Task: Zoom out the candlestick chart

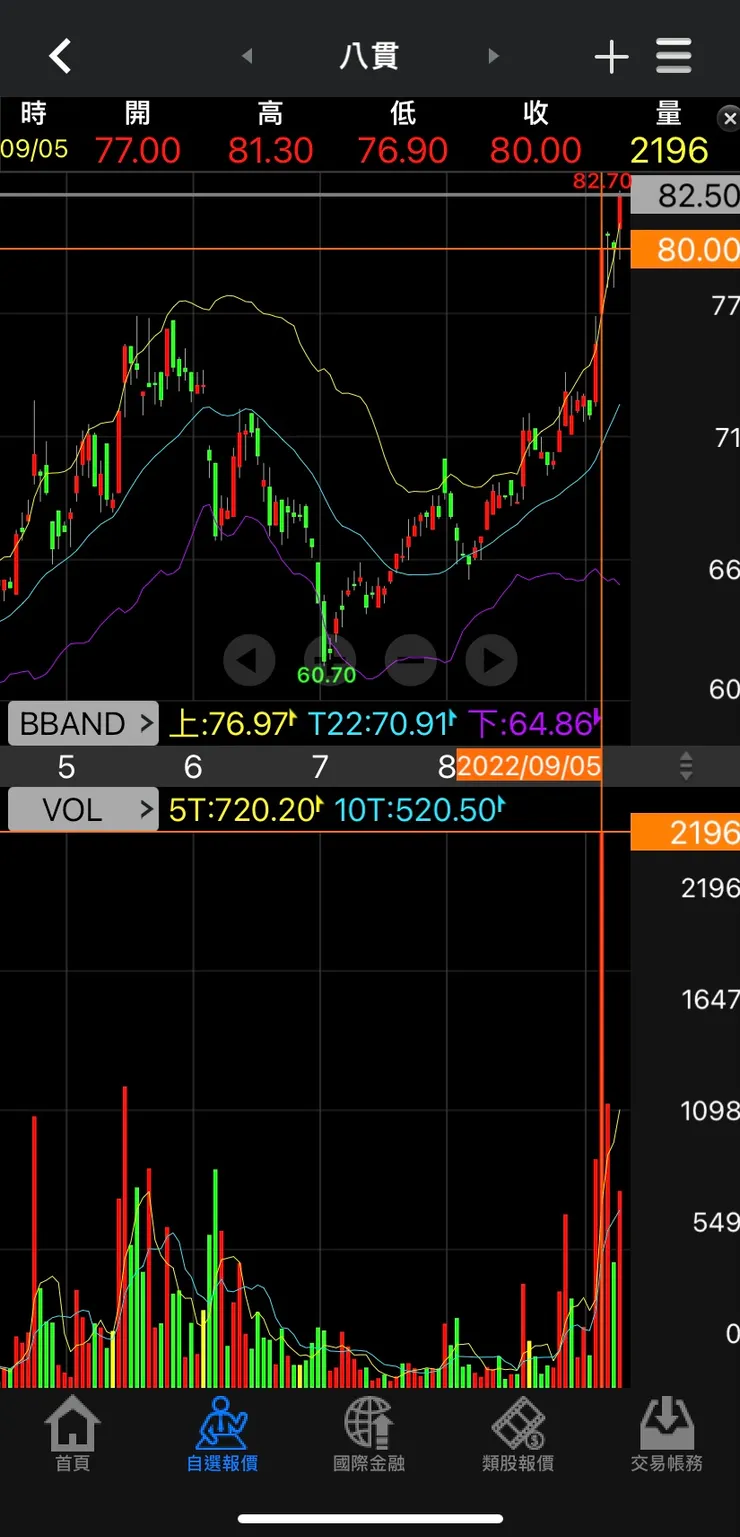Action: [x=411, y=660]
